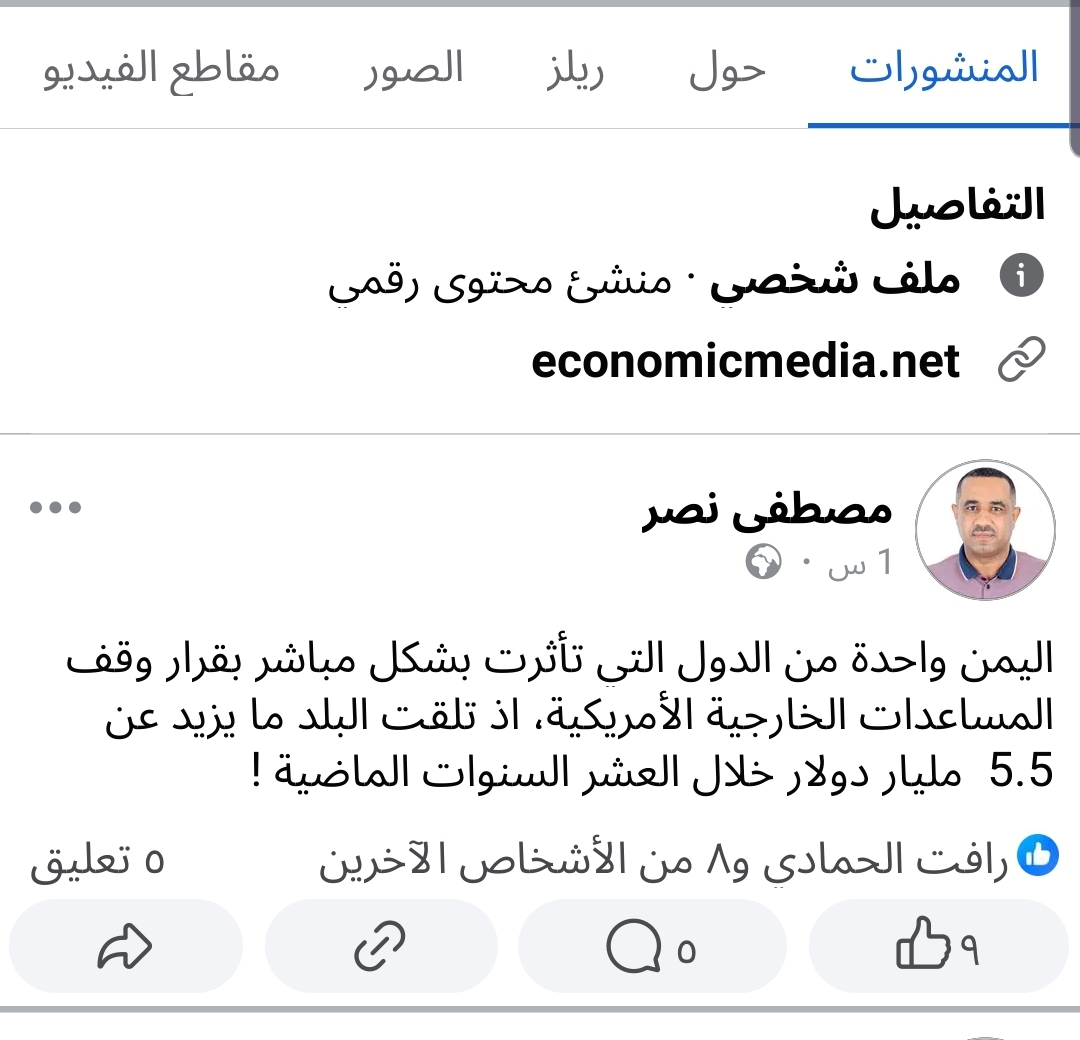The image size is (1080, 1040).
Task: Copy the post's link
Action: tap(381, 947)
